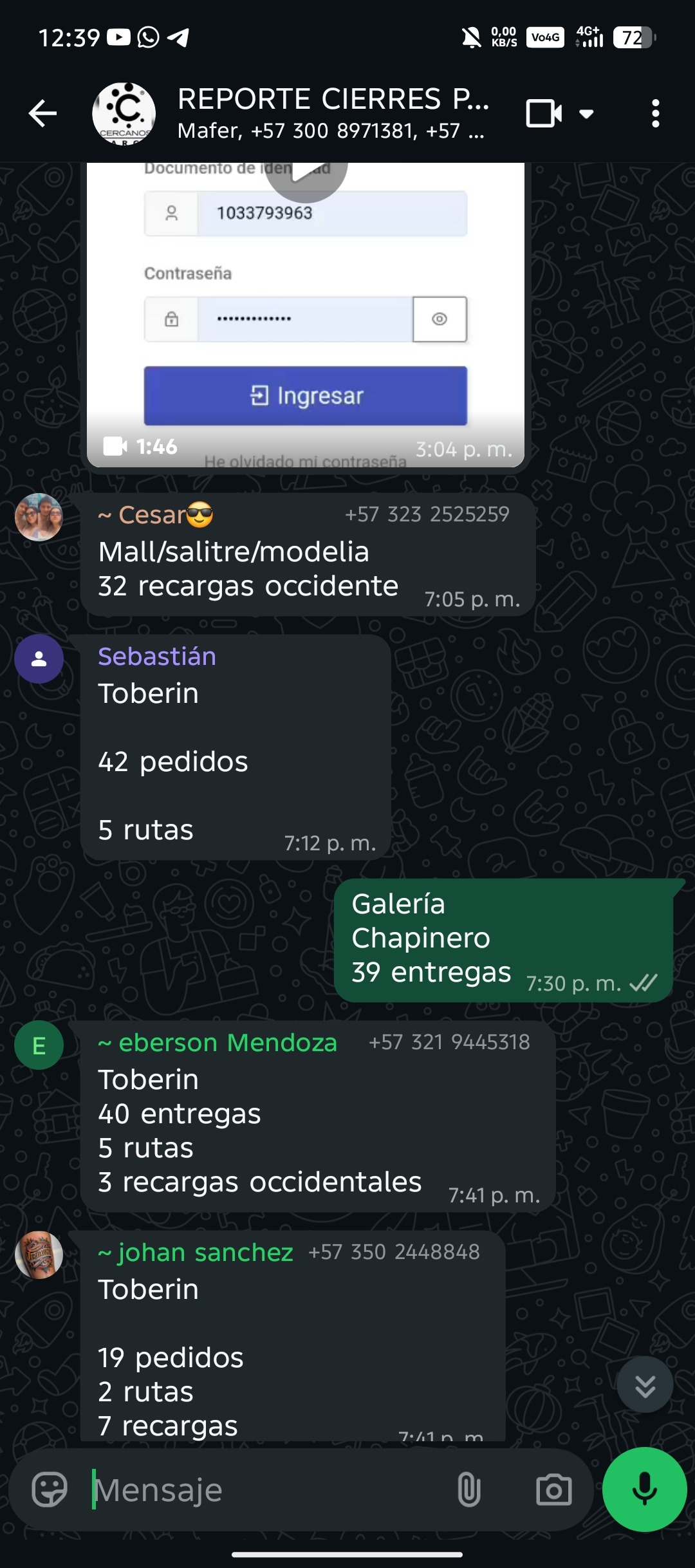Screen dimensions: 695x1568
Task: Open Cesar's profile picture
Action: (x=39, y=517)
